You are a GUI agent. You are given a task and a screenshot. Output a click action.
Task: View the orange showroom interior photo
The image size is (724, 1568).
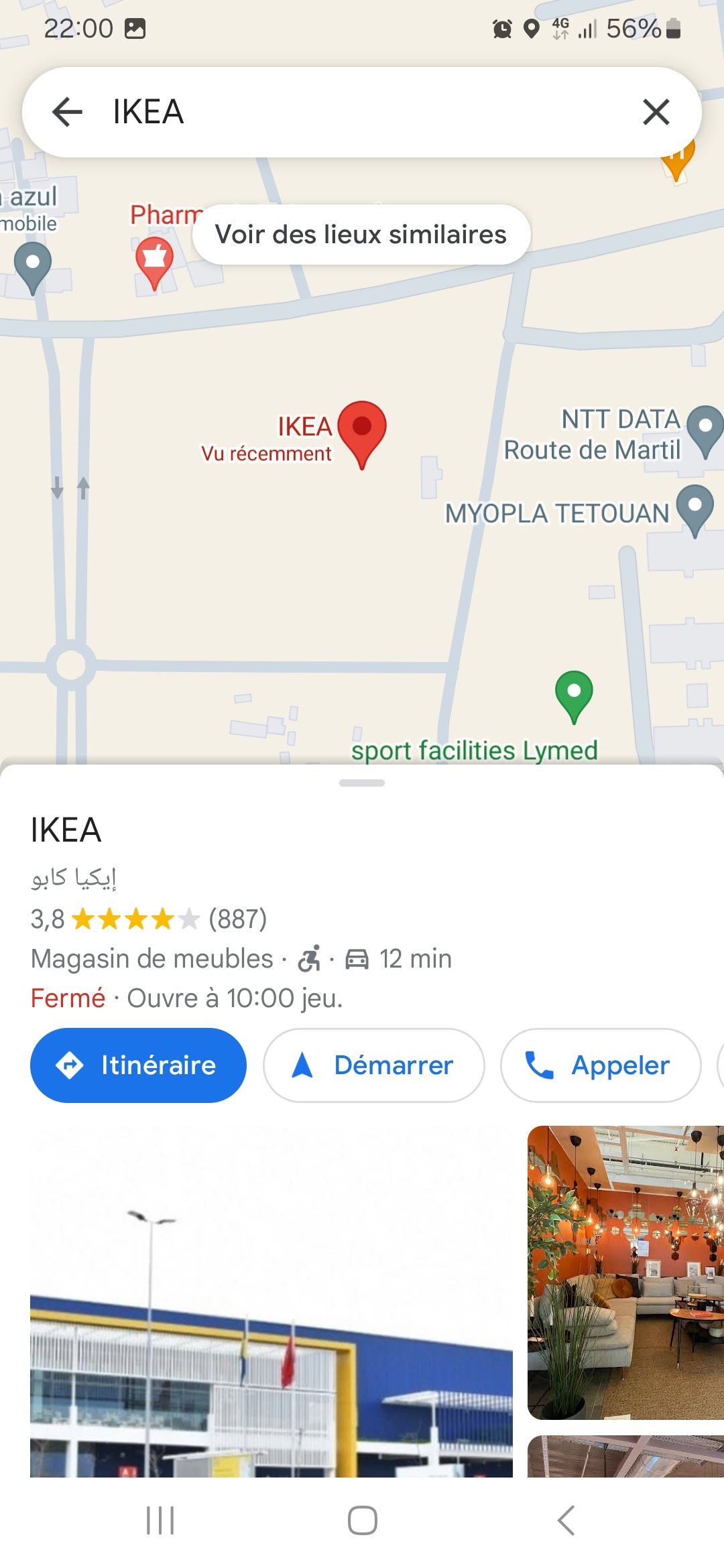click(x=625, y=1272)
